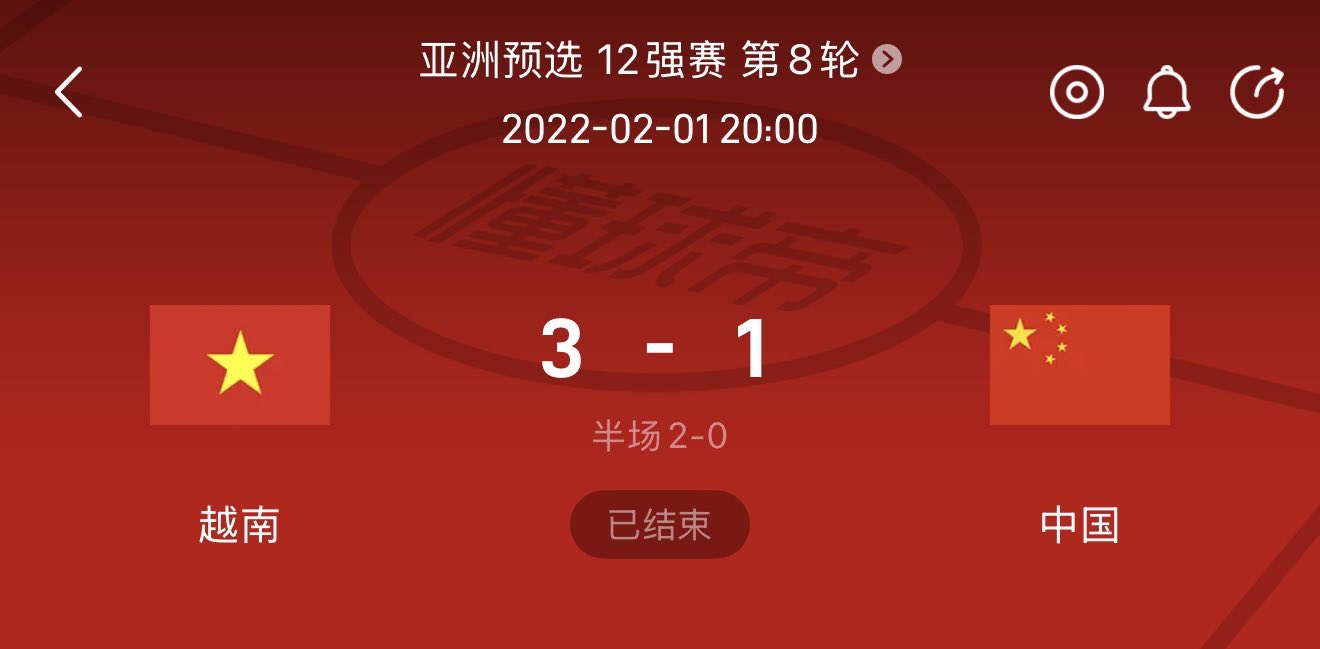Share this match result

pos(1257,94)
